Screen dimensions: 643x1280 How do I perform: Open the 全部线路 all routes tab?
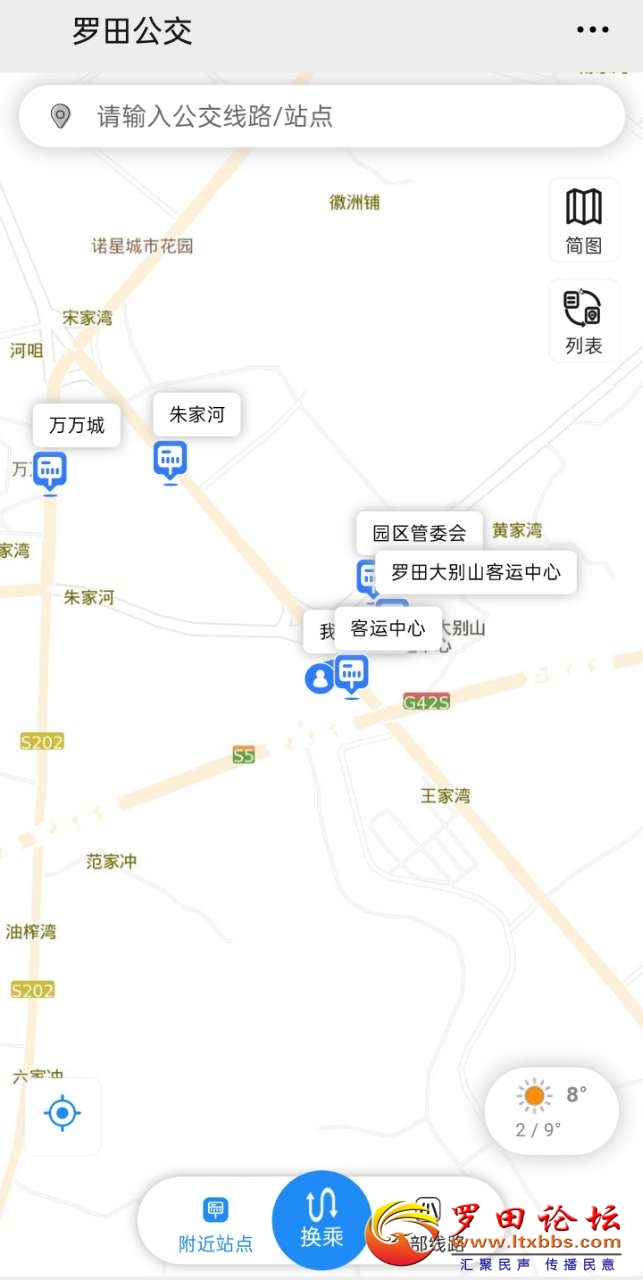pos(429,1226)
